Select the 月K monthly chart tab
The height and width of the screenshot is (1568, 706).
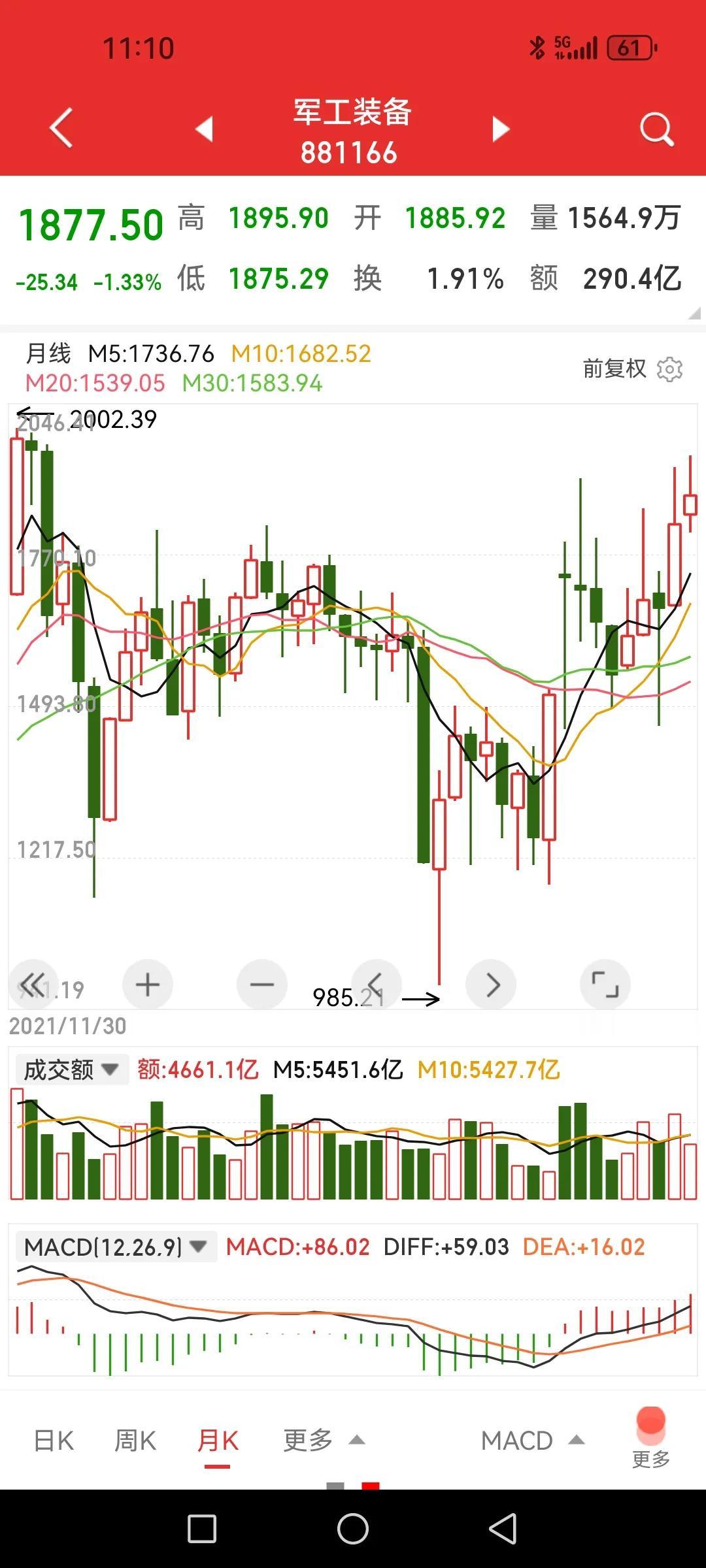pyautogui.click(x=218, y=1440)
